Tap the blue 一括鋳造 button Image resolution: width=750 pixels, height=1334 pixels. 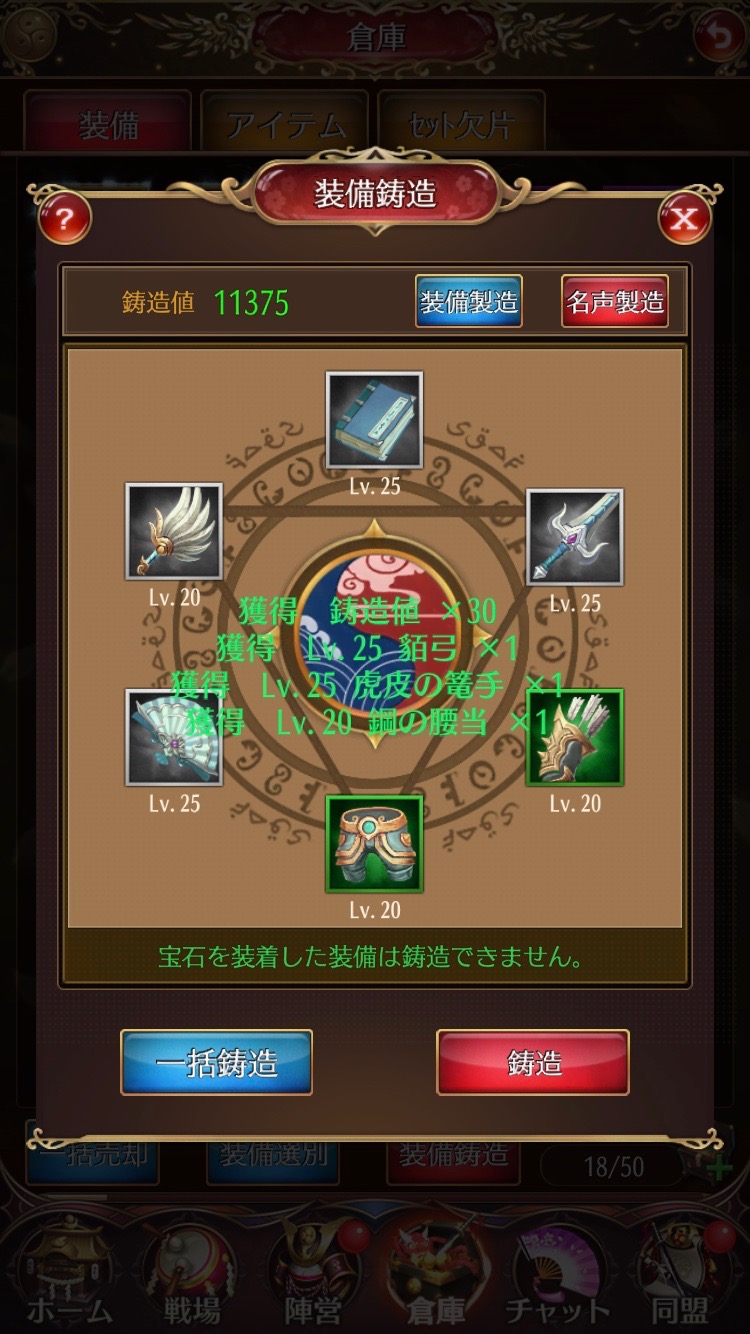(216, 1062)
